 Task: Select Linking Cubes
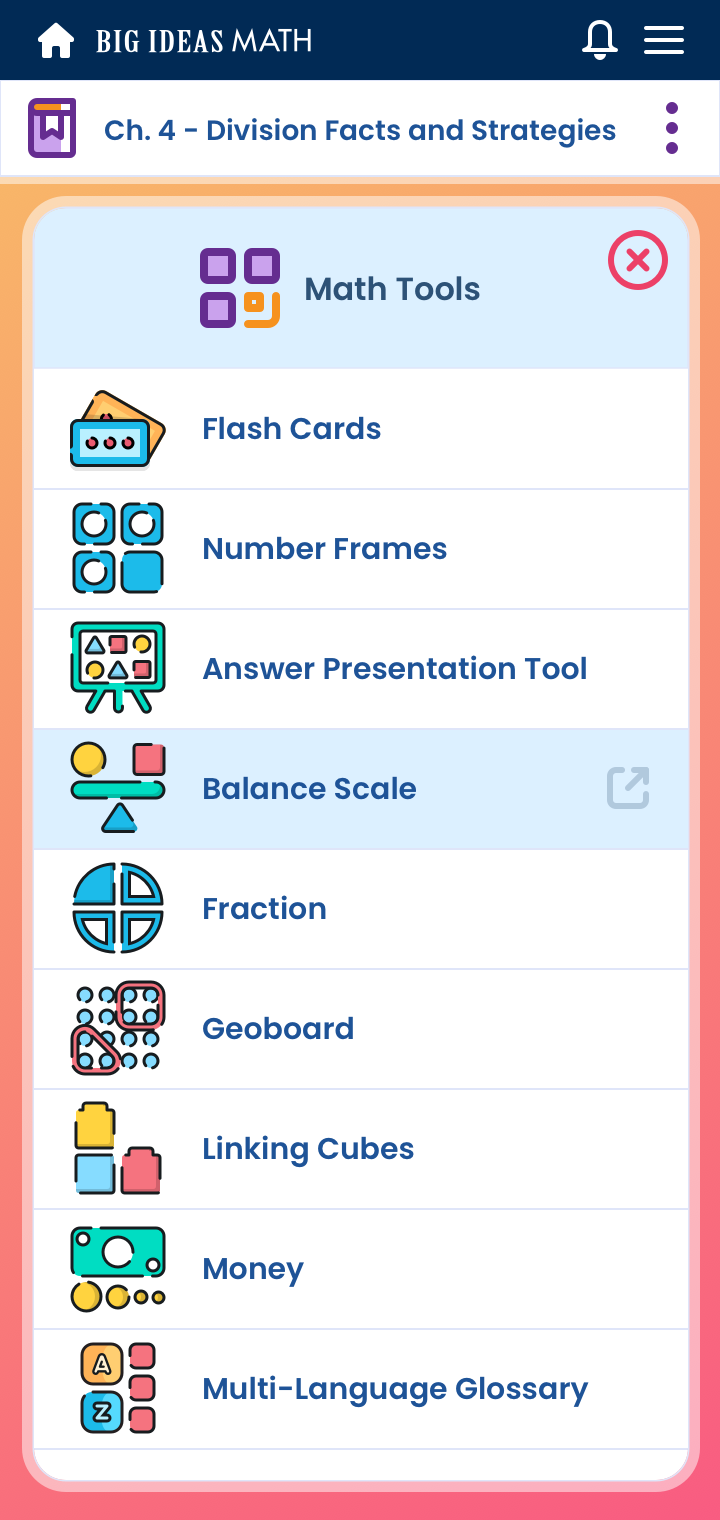point(308,1149)
